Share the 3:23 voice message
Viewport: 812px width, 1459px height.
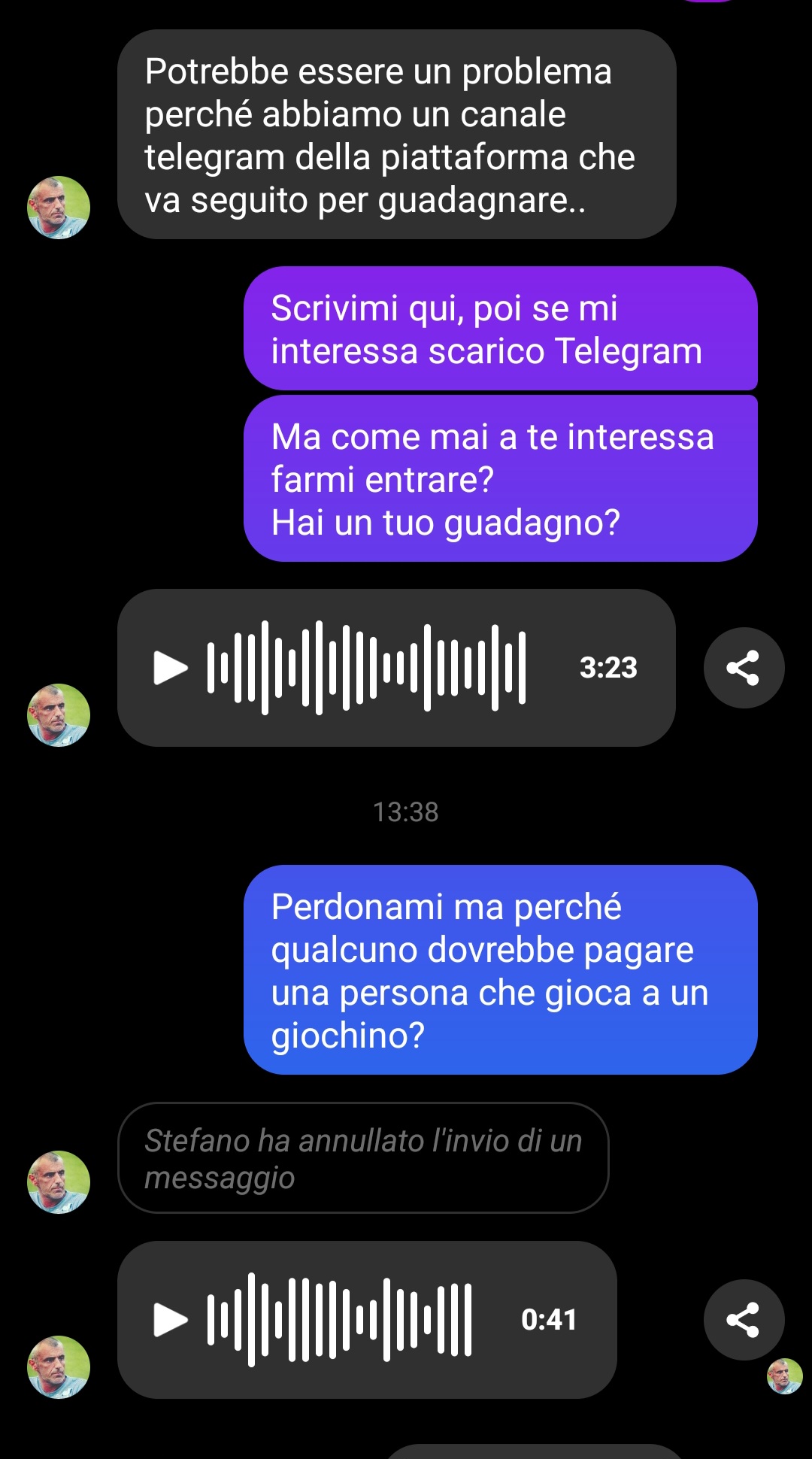point(744,668)
